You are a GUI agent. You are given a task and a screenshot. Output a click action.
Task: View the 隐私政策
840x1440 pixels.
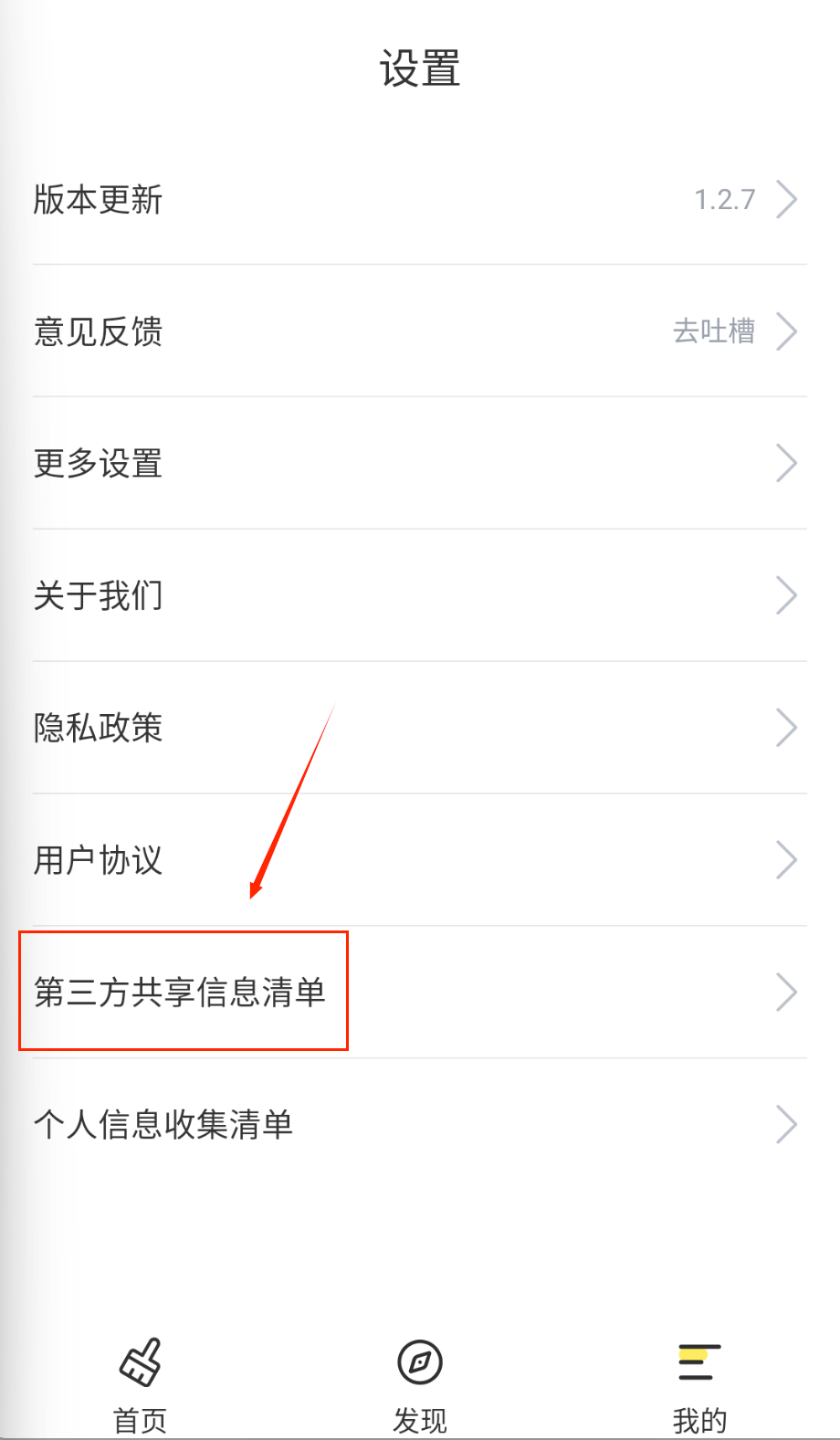click(x=420, y=728)
